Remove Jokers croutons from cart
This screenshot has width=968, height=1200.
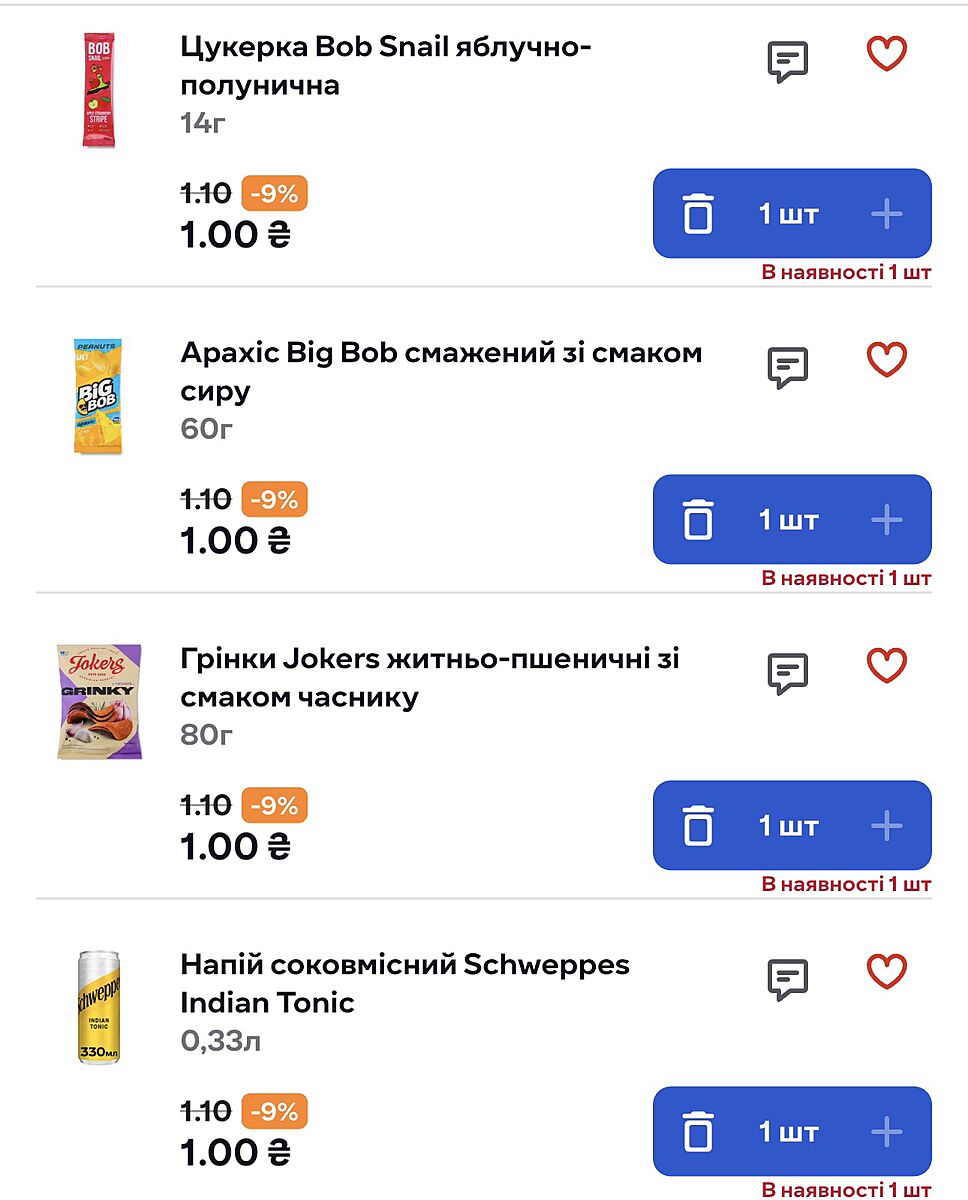click(x=698, y=826)
